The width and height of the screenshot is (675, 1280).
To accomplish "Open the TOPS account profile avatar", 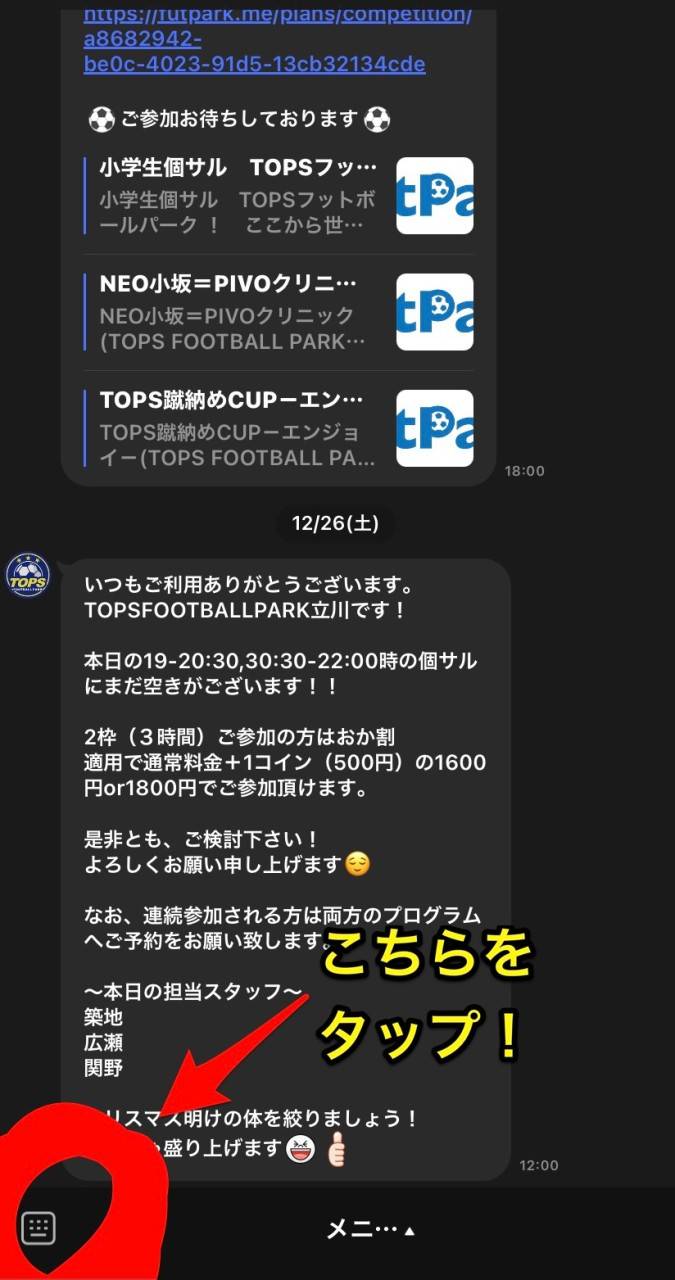I will [27, 575].
